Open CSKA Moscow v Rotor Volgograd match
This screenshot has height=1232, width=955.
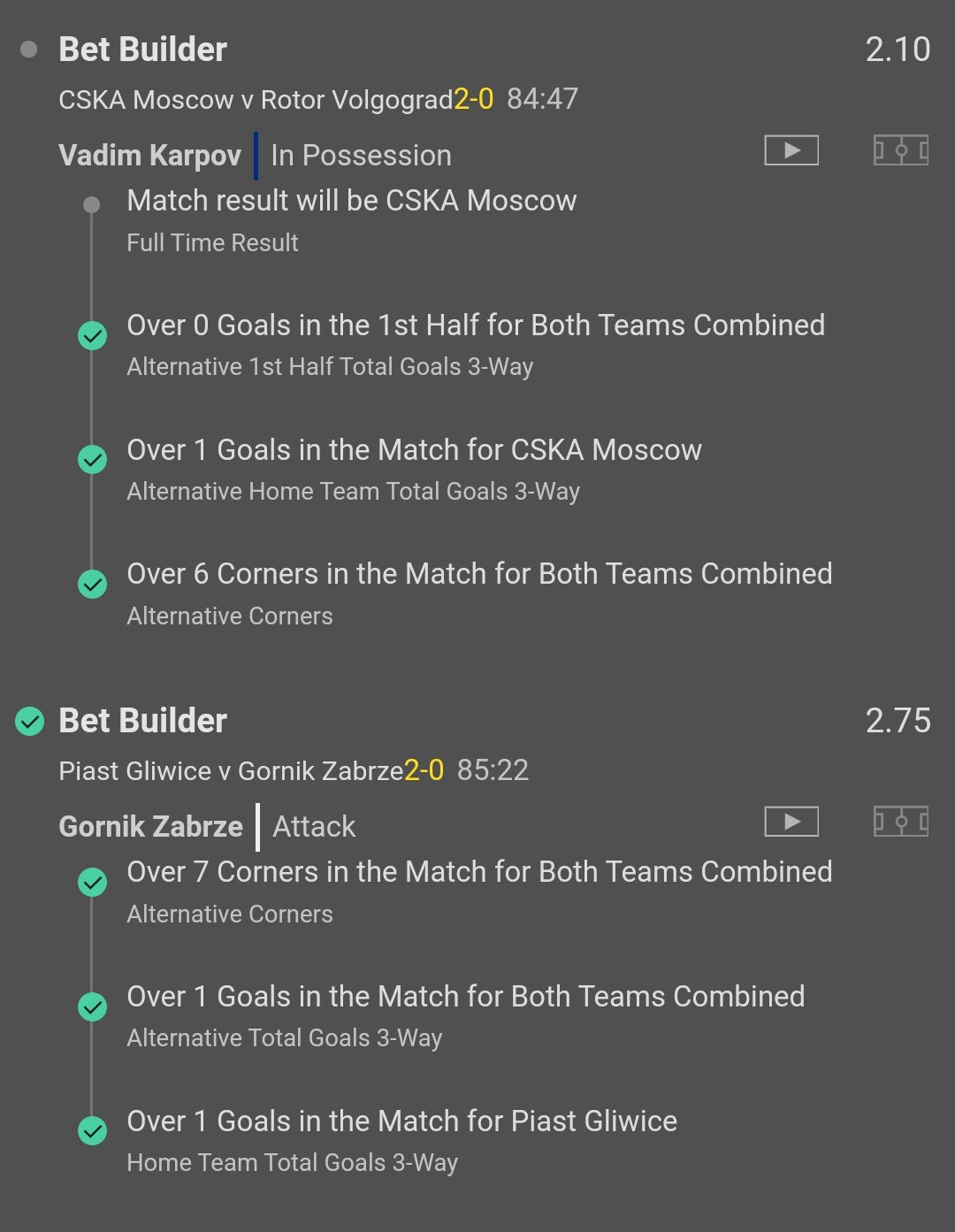pyautogui.click(x=256, y=100)
